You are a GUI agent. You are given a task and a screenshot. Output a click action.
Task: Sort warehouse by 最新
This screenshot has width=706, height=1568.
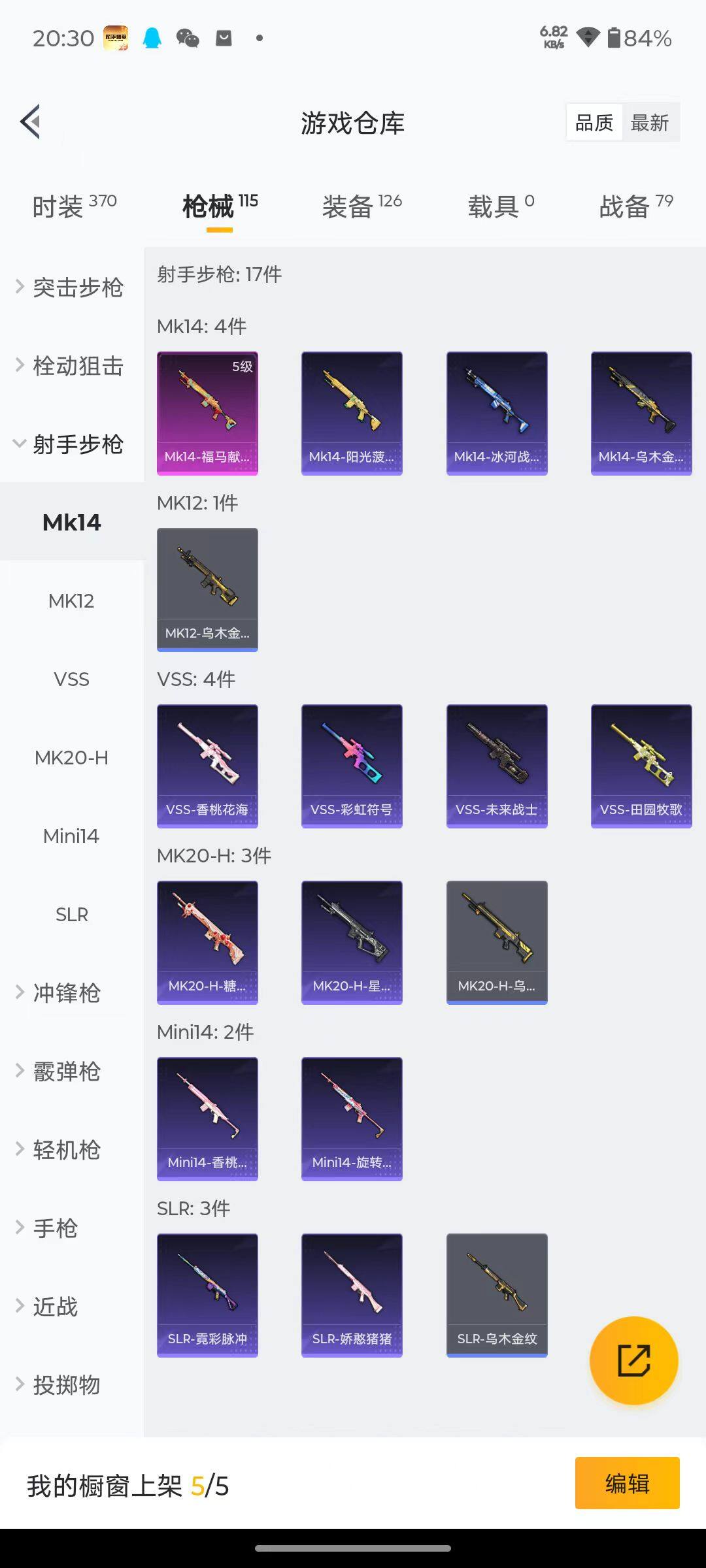[x=649, y=122]
